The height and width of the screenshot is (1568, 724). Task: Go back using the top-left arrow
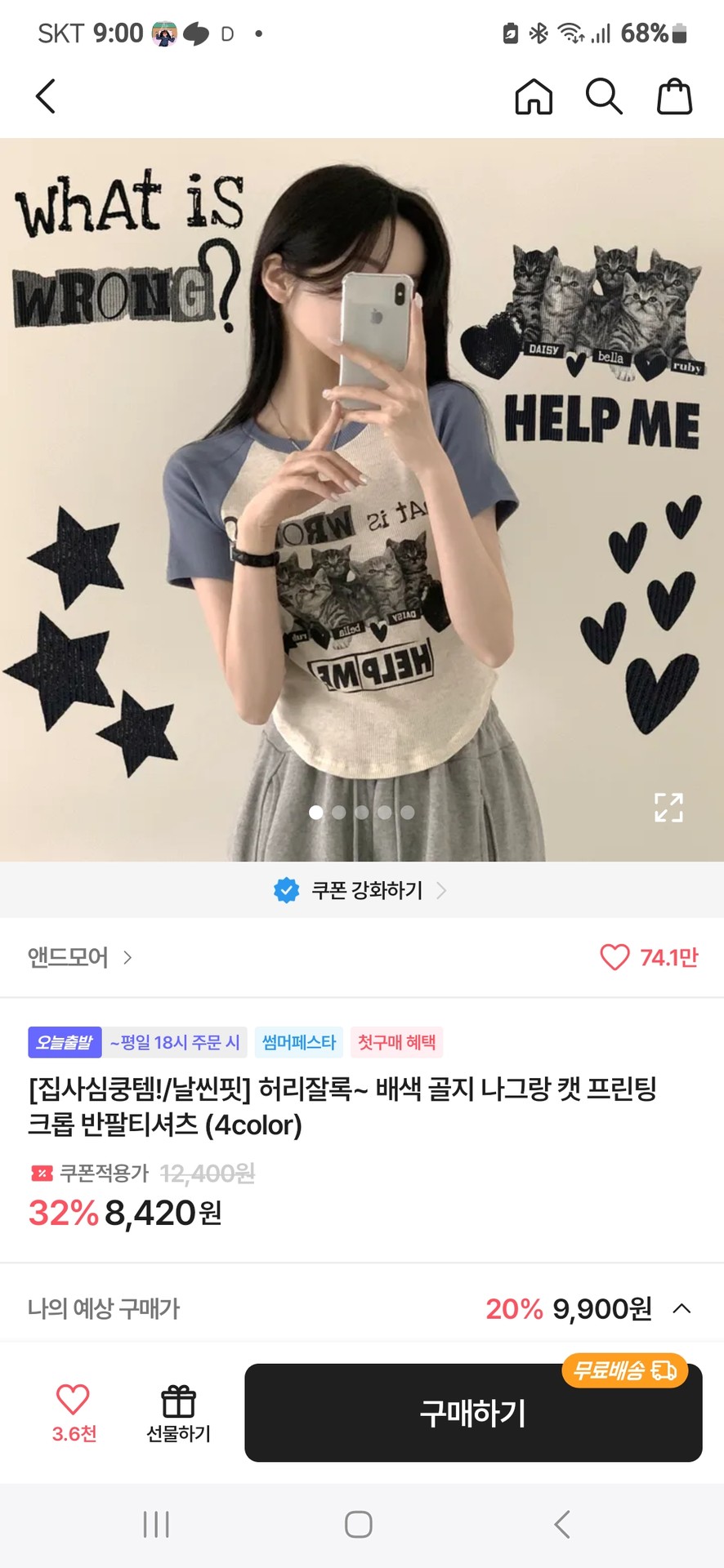[46, 96]
